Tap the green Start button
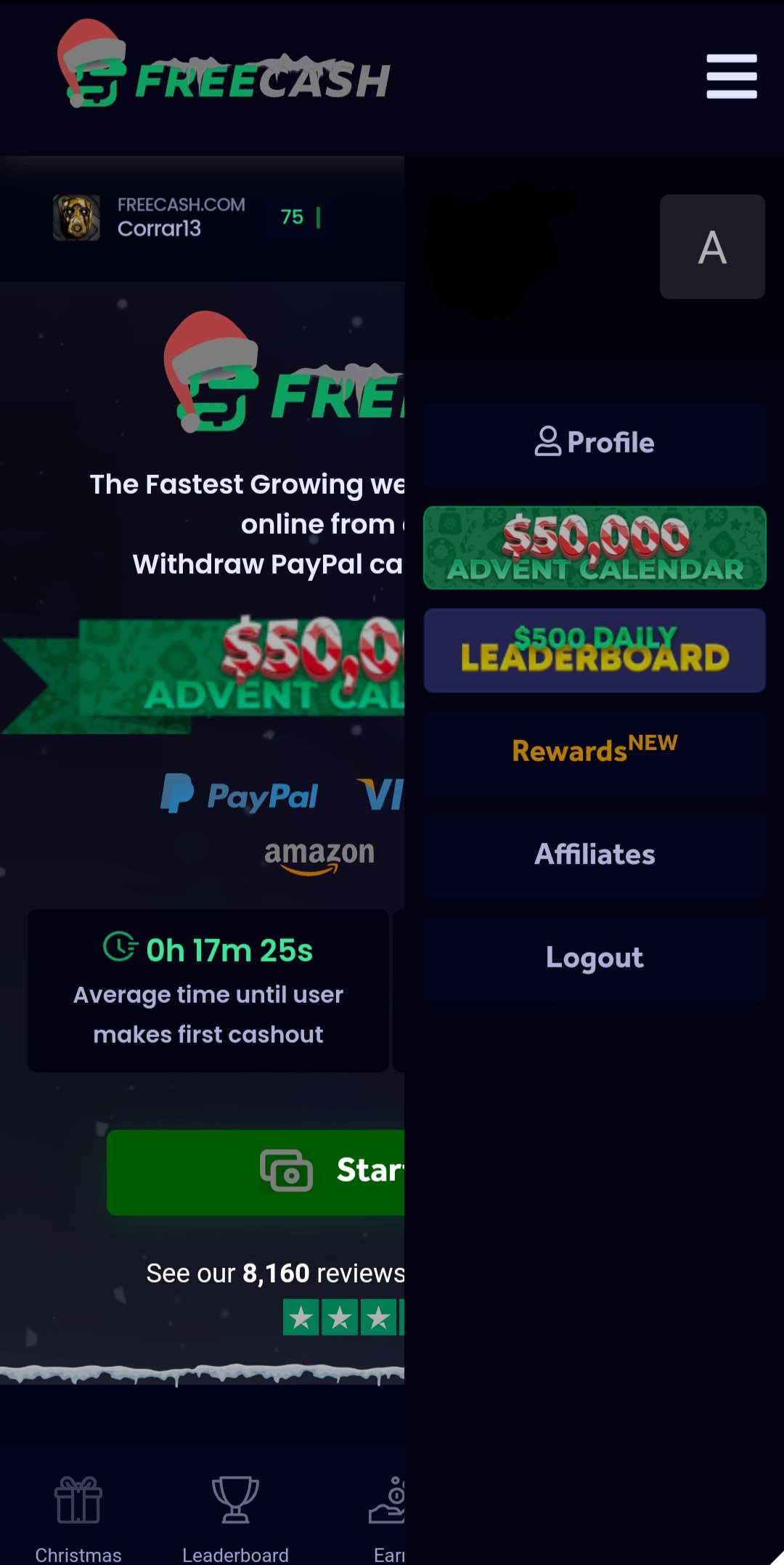 (256, 1172)
